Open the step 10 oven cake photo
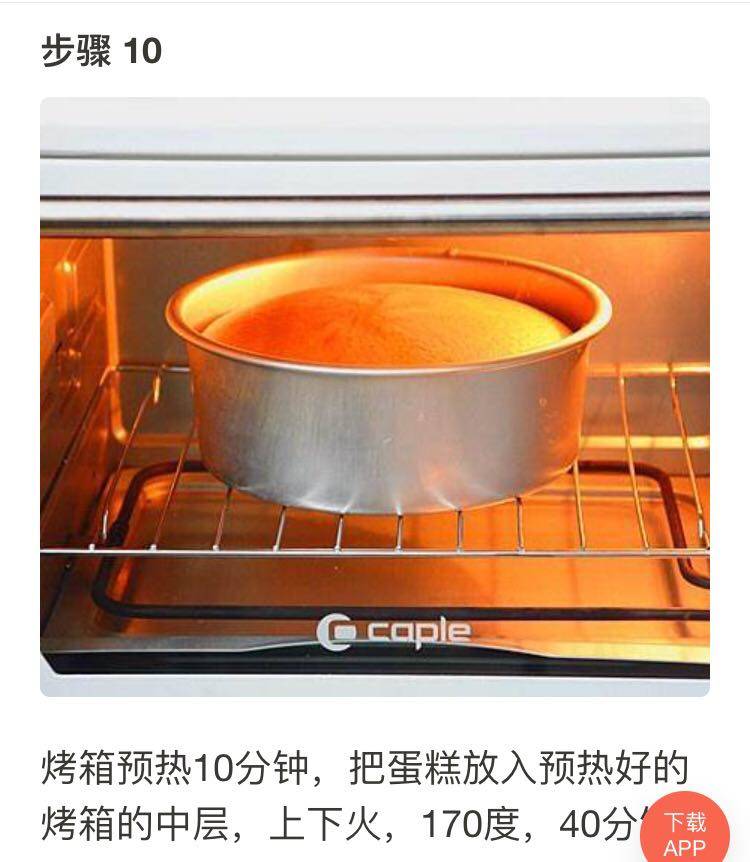This screenshot has width=750, height=862. [375, 396]
